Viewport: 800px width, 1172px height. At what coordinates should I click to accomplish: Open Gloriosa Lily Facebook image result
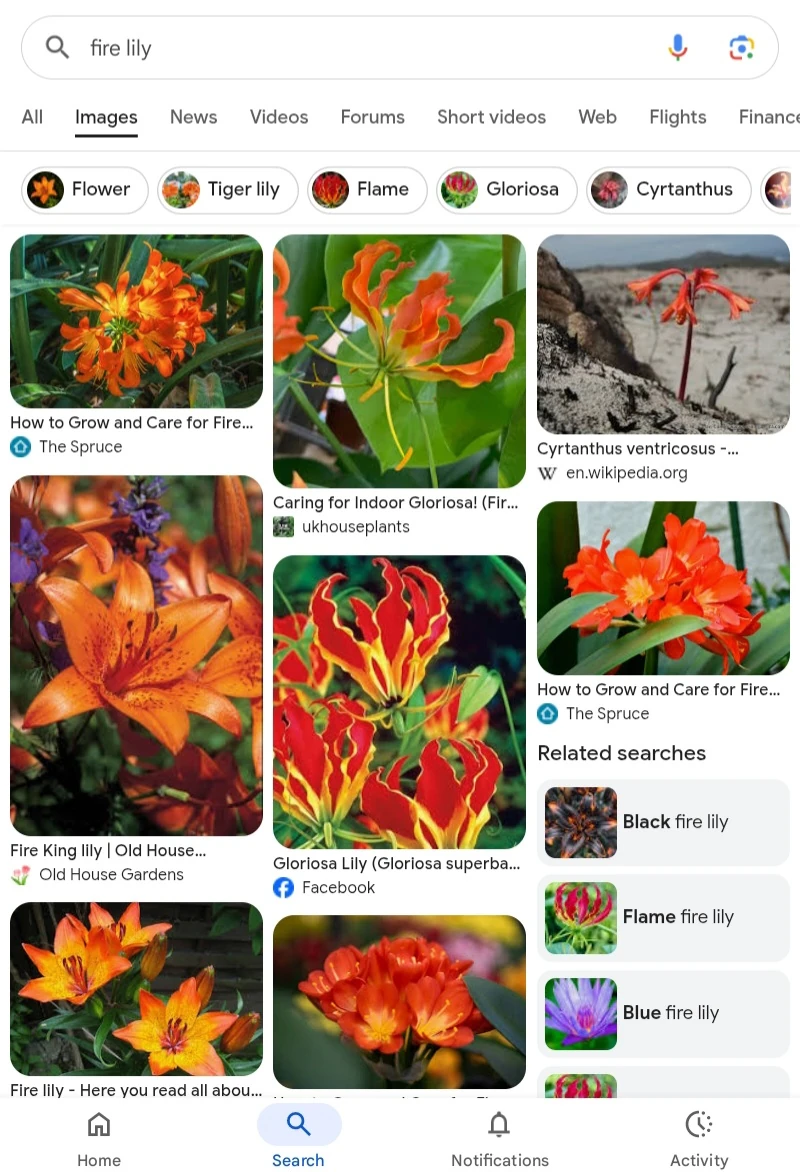pyautogui.click(x=399, y=701)
